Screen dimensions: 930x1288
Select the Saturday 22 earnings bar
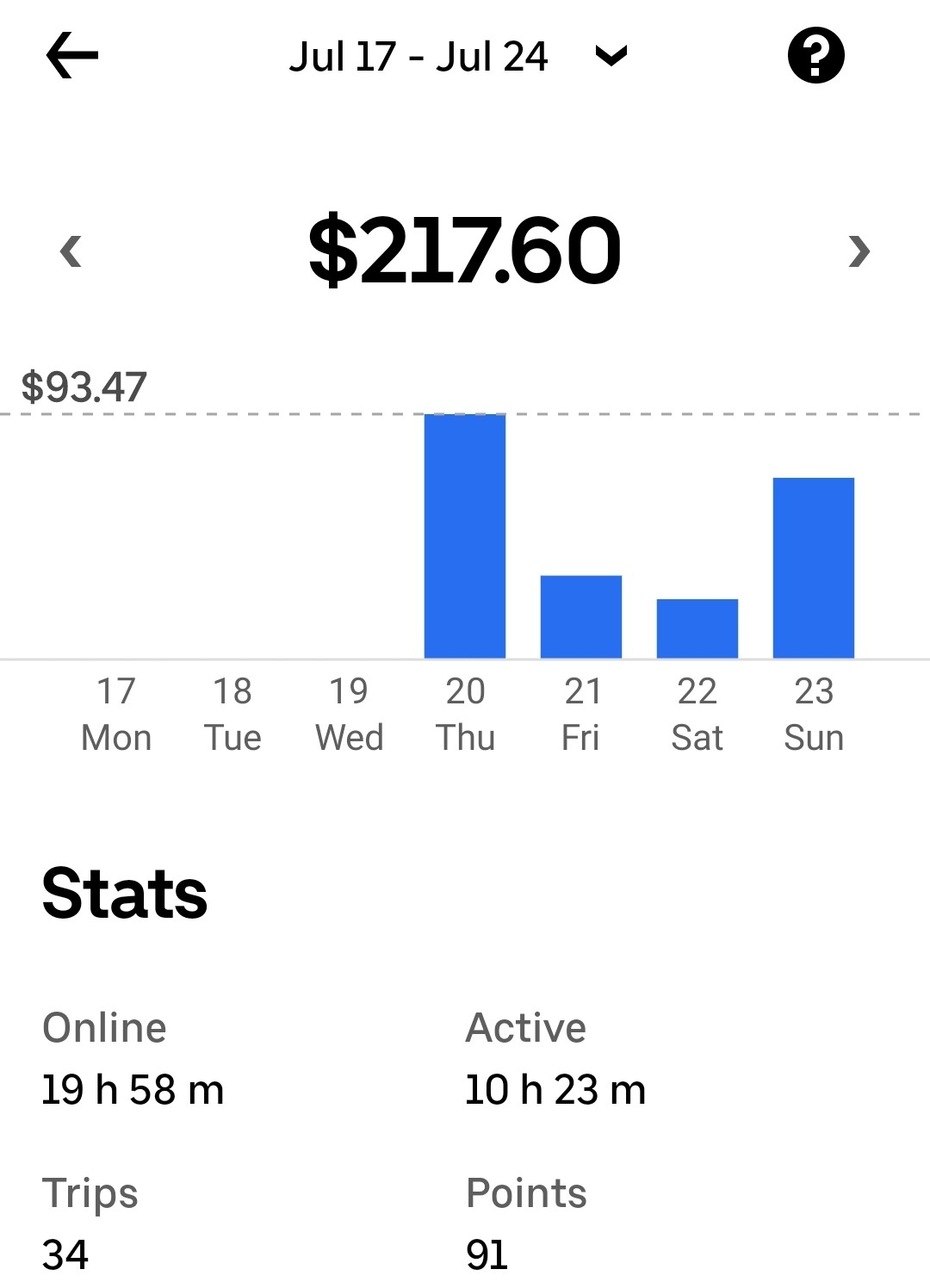point(697,629)
